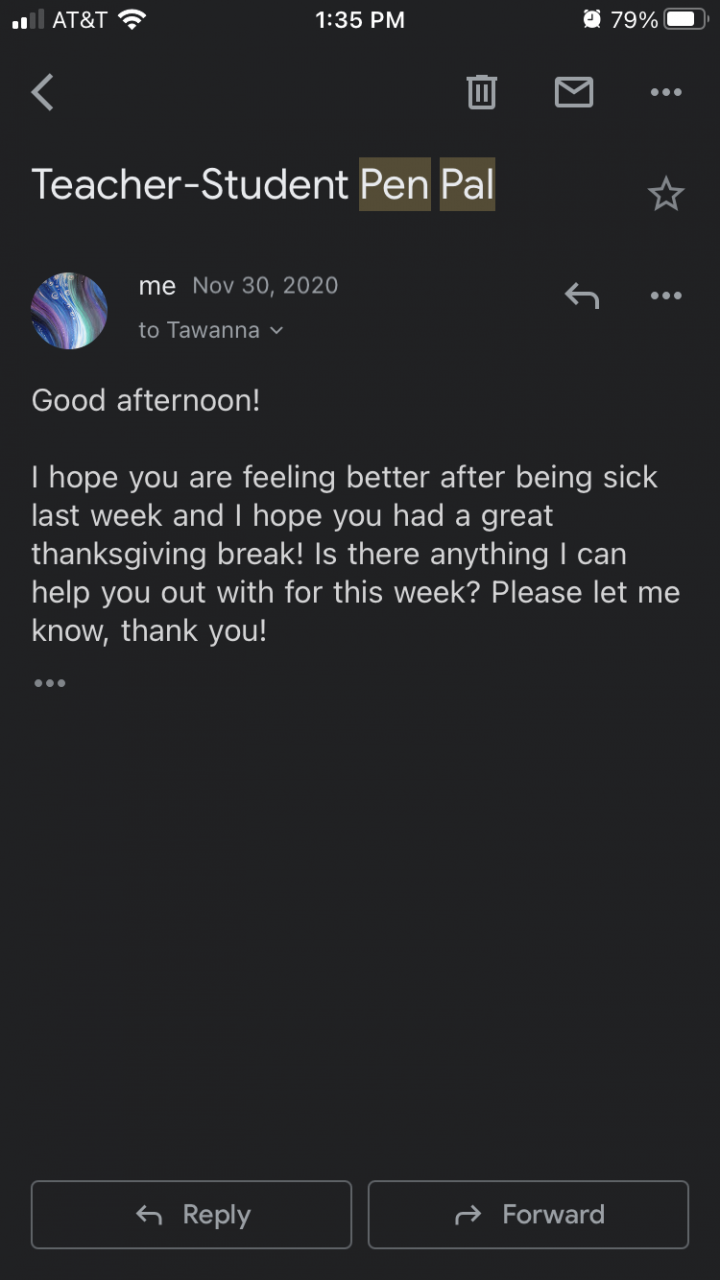The image size is (720, 1280).
Task: Open the message options three-dot menu
Action: pos(665,295)
